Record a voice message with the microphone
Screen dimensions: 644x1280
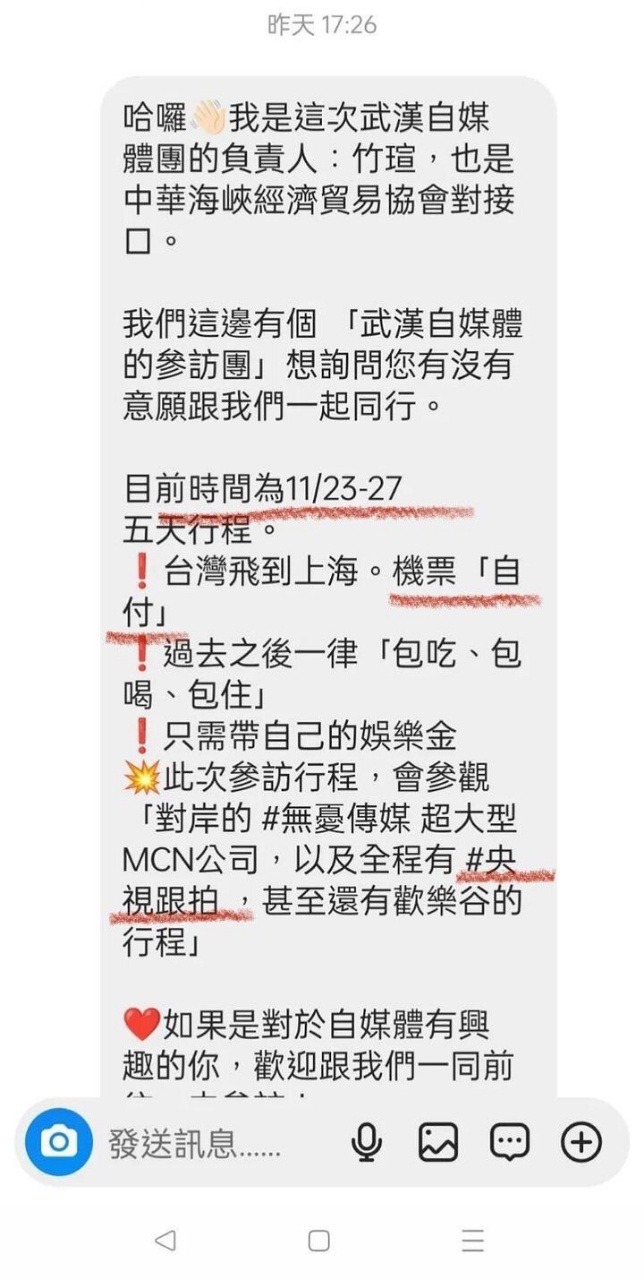click(368, 1141)
